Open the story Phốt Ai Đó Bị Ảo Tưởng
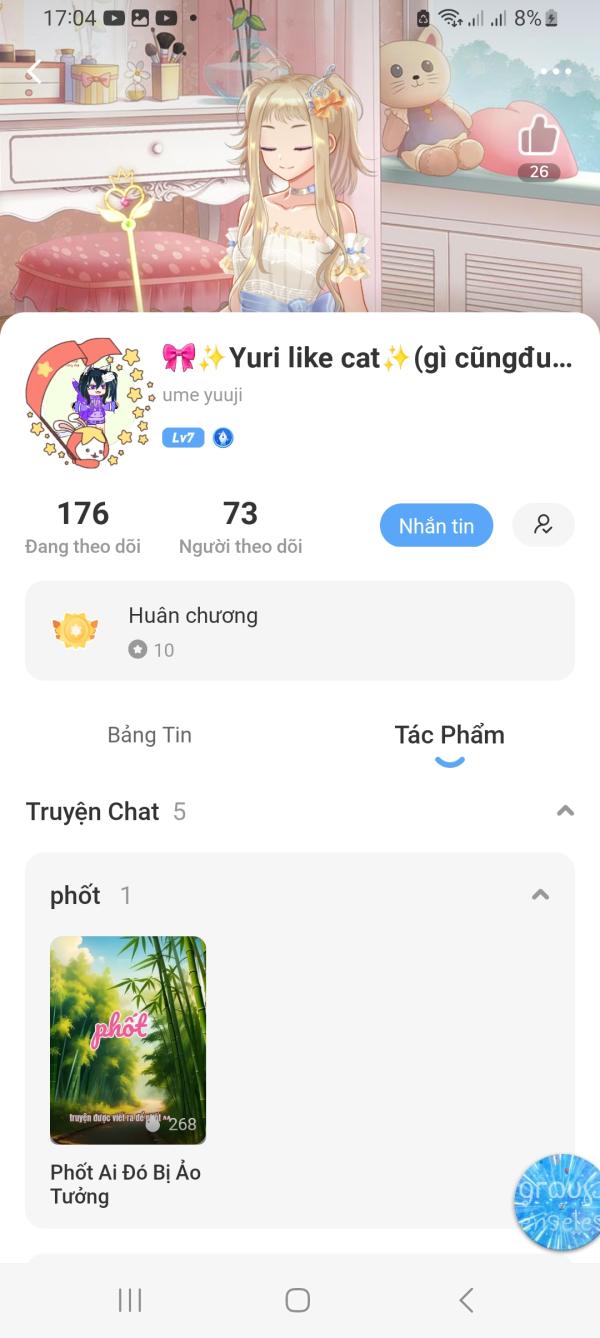 pyautogui.click(x=128, y=1040)
